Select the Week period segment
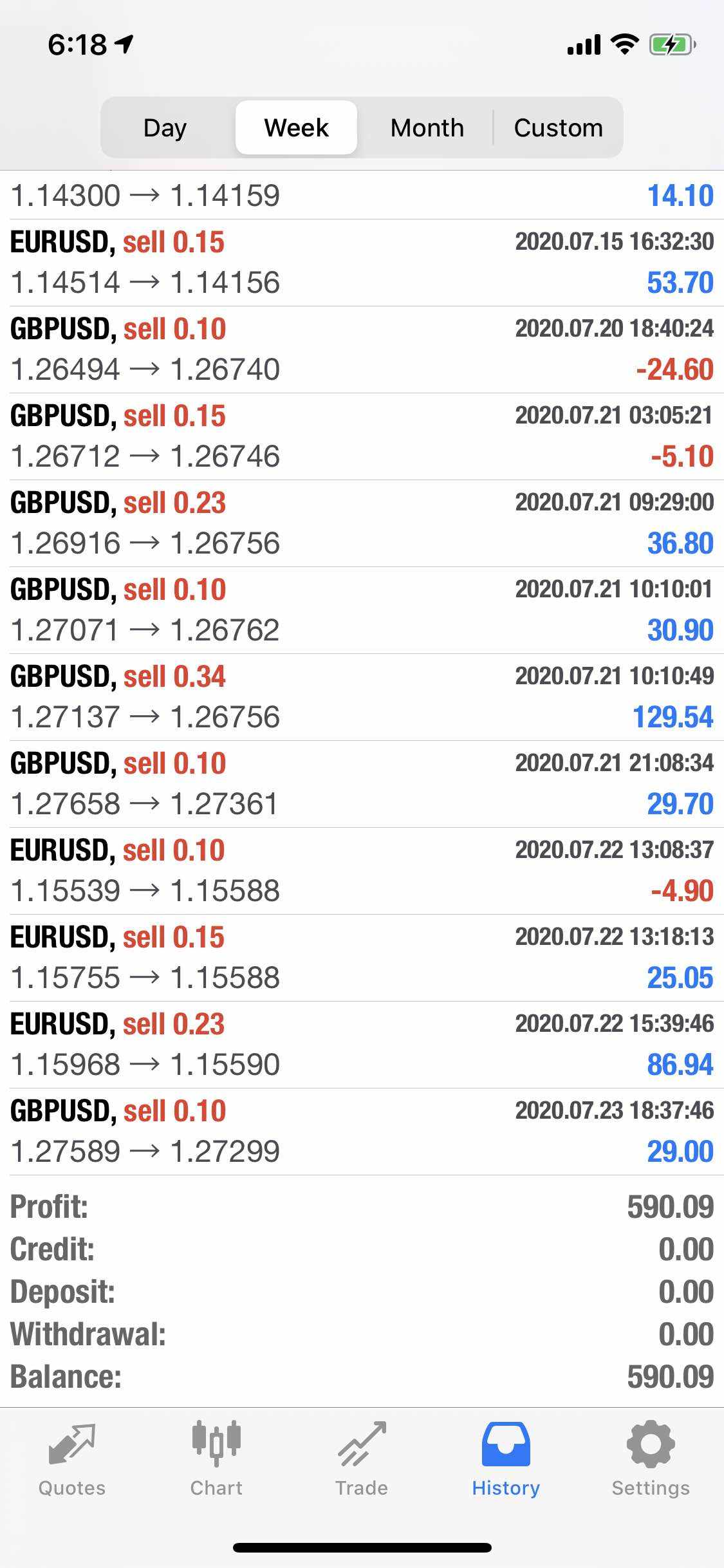 (296, 127)
